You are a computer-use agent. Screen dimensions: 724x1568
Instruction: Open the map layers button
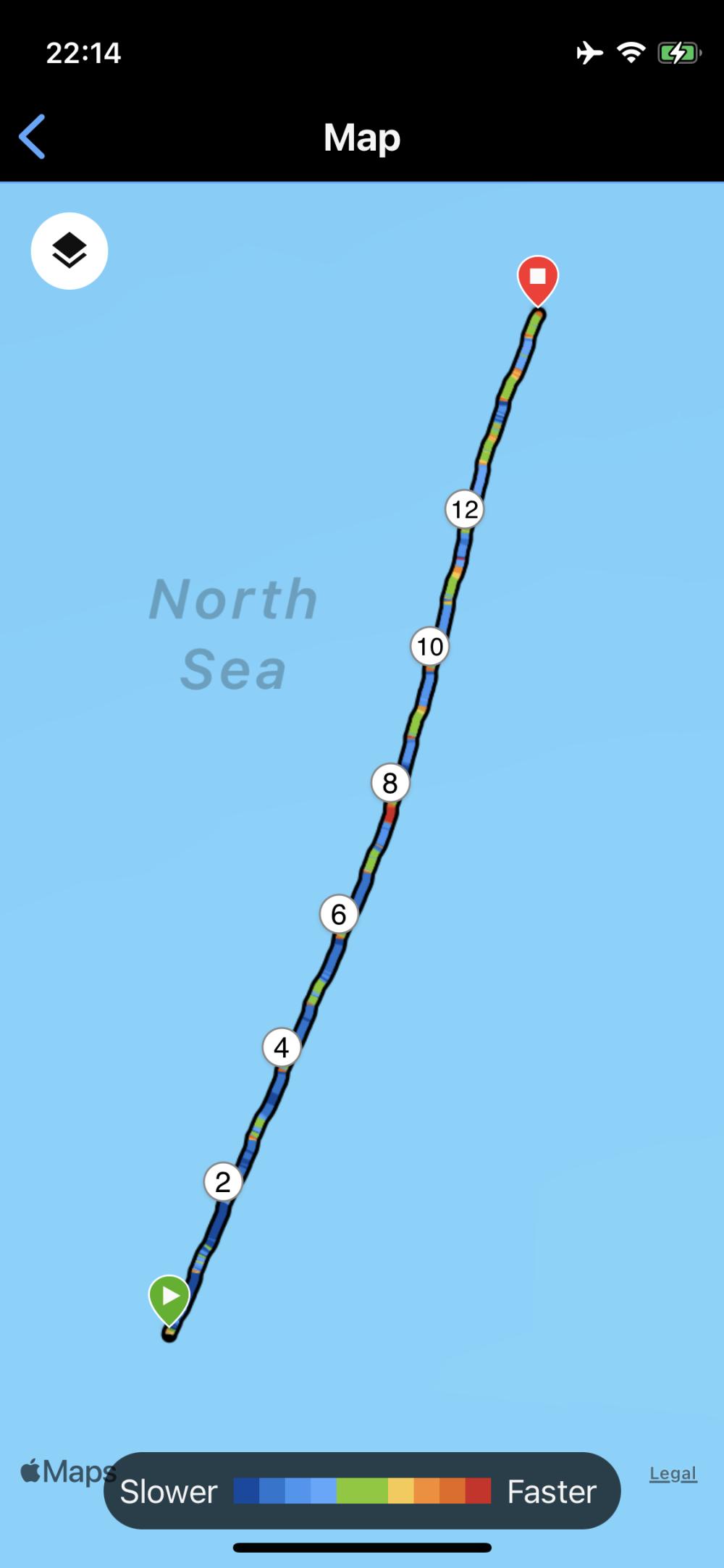tap(70, 251)
